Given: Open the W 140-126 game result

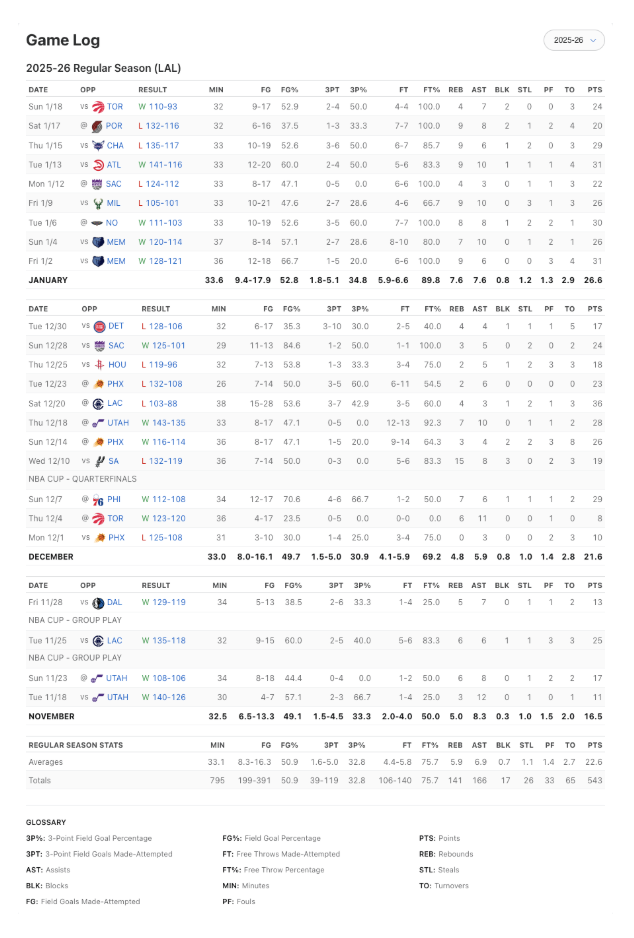Looking at the screenshot, I should click(162, 697).
